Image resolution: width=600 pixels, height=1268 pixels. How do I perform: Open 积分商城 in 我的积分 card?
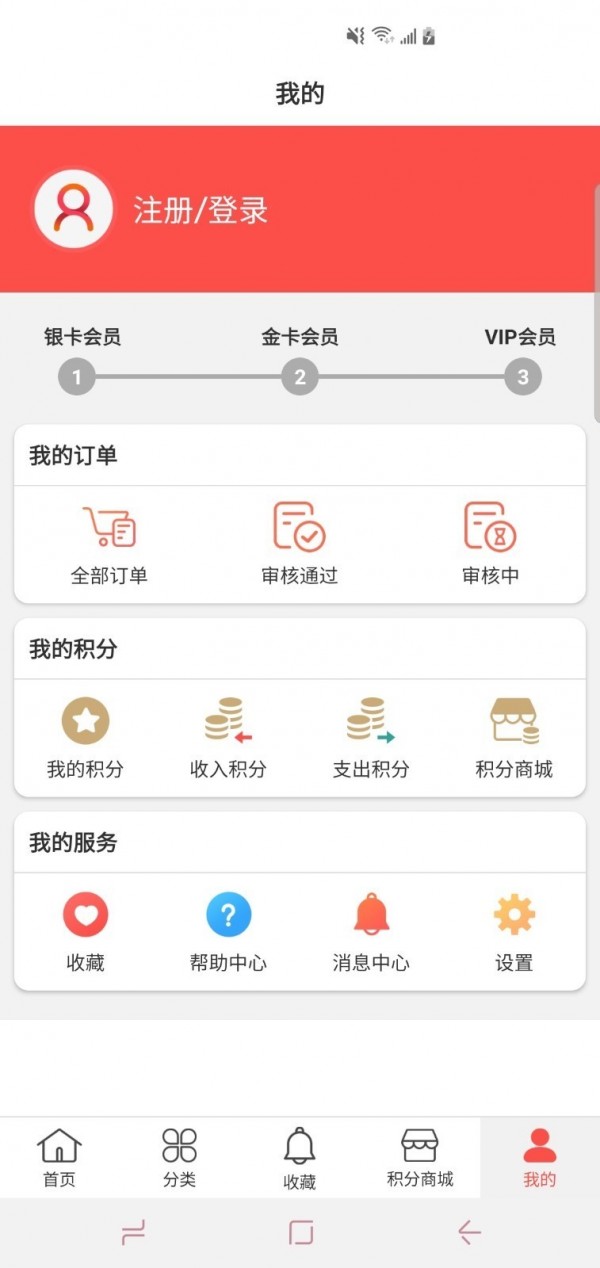tap(514, 737)
